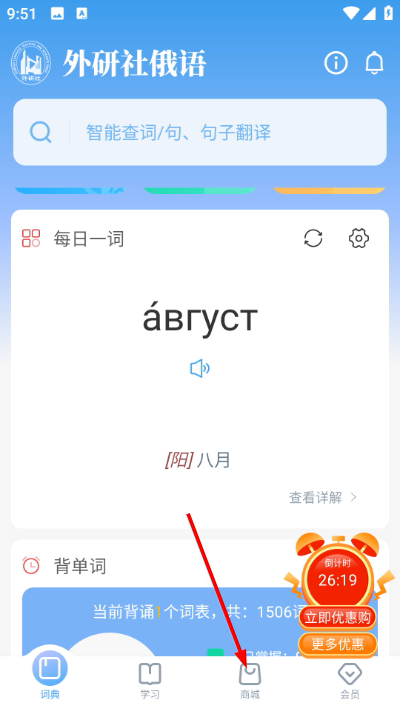Refresh the daily word
Image resolution: width=400 pixels, height=711 pixels.
313,238
